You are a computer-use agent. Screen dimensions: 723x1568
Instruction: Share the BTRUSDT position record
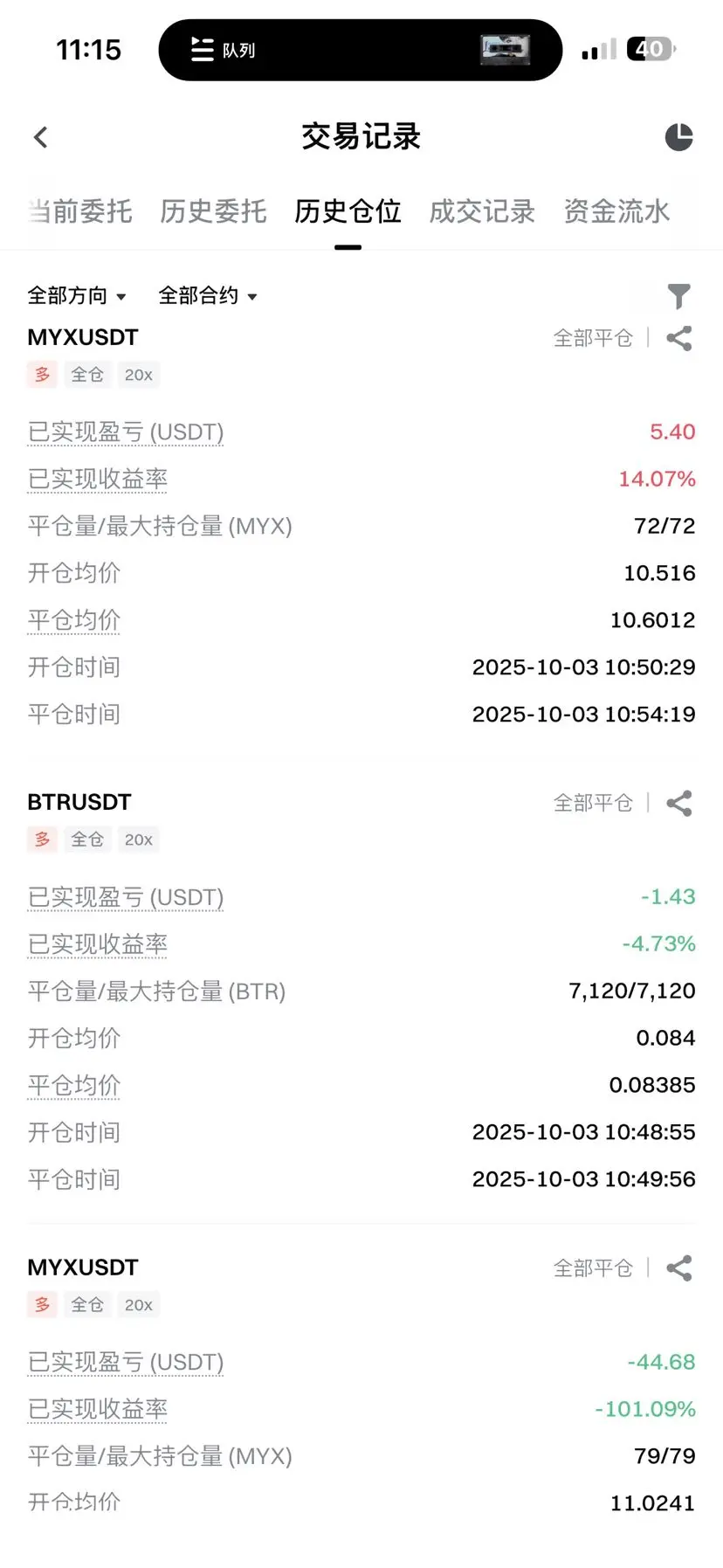(679, 803)
